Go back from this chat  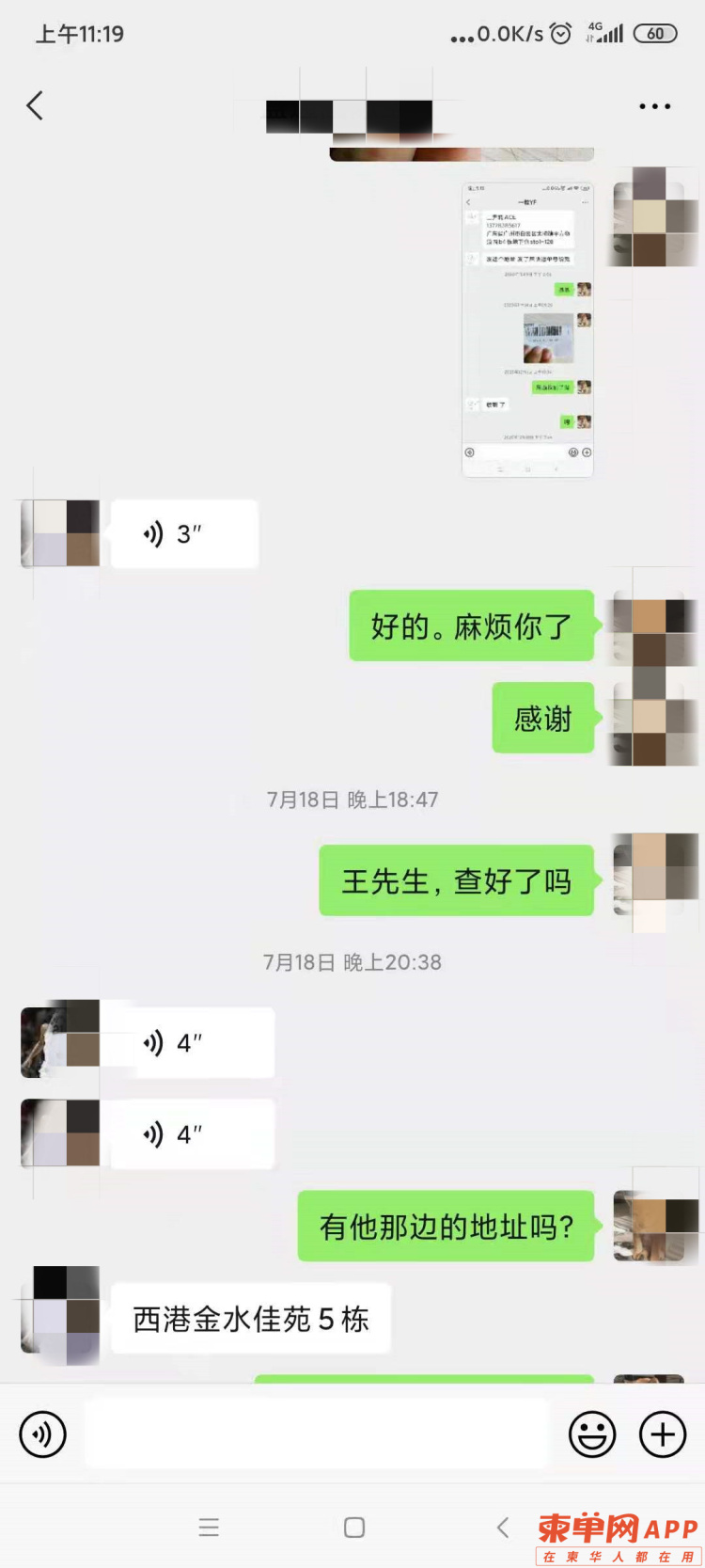tap(35, 105)
